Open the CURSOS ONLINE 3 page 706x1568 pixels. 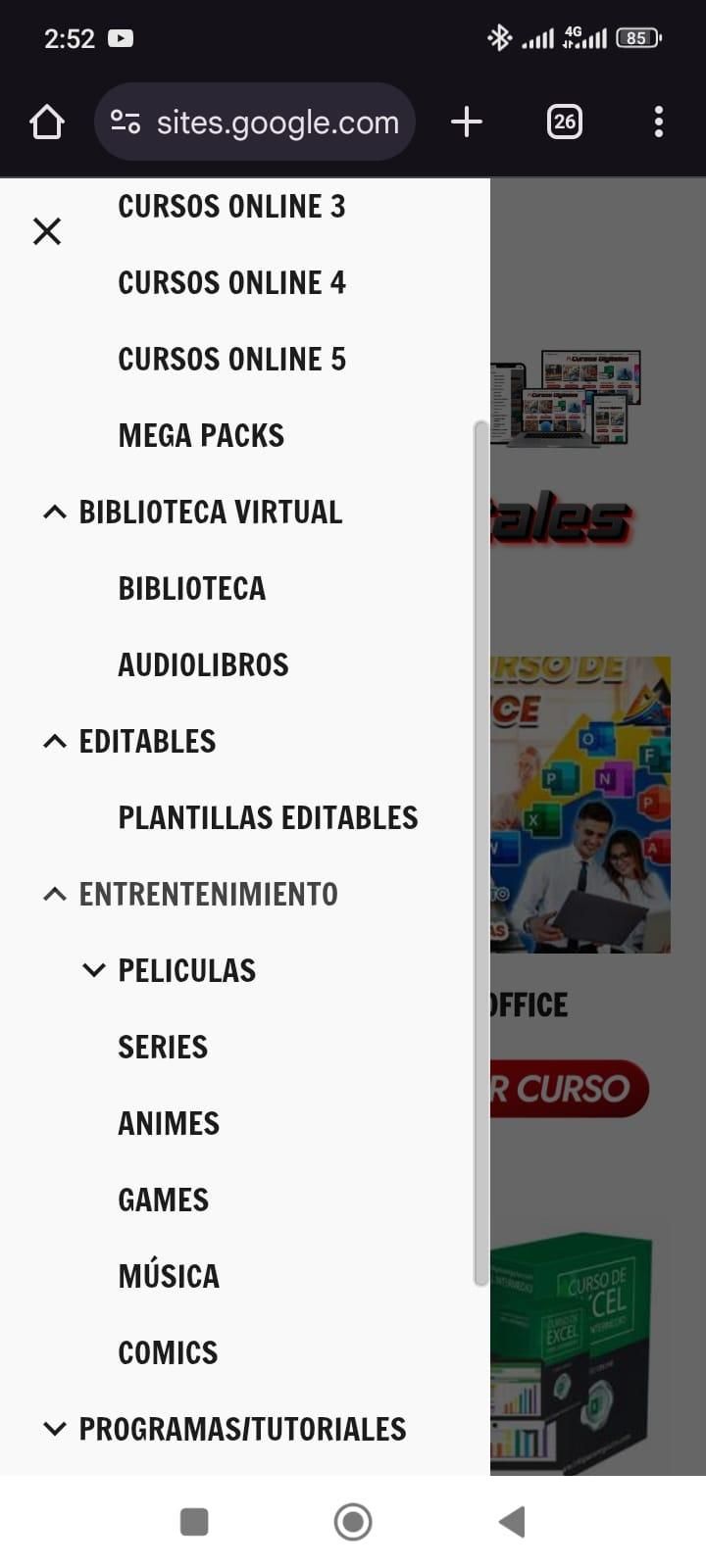point(231,207)
